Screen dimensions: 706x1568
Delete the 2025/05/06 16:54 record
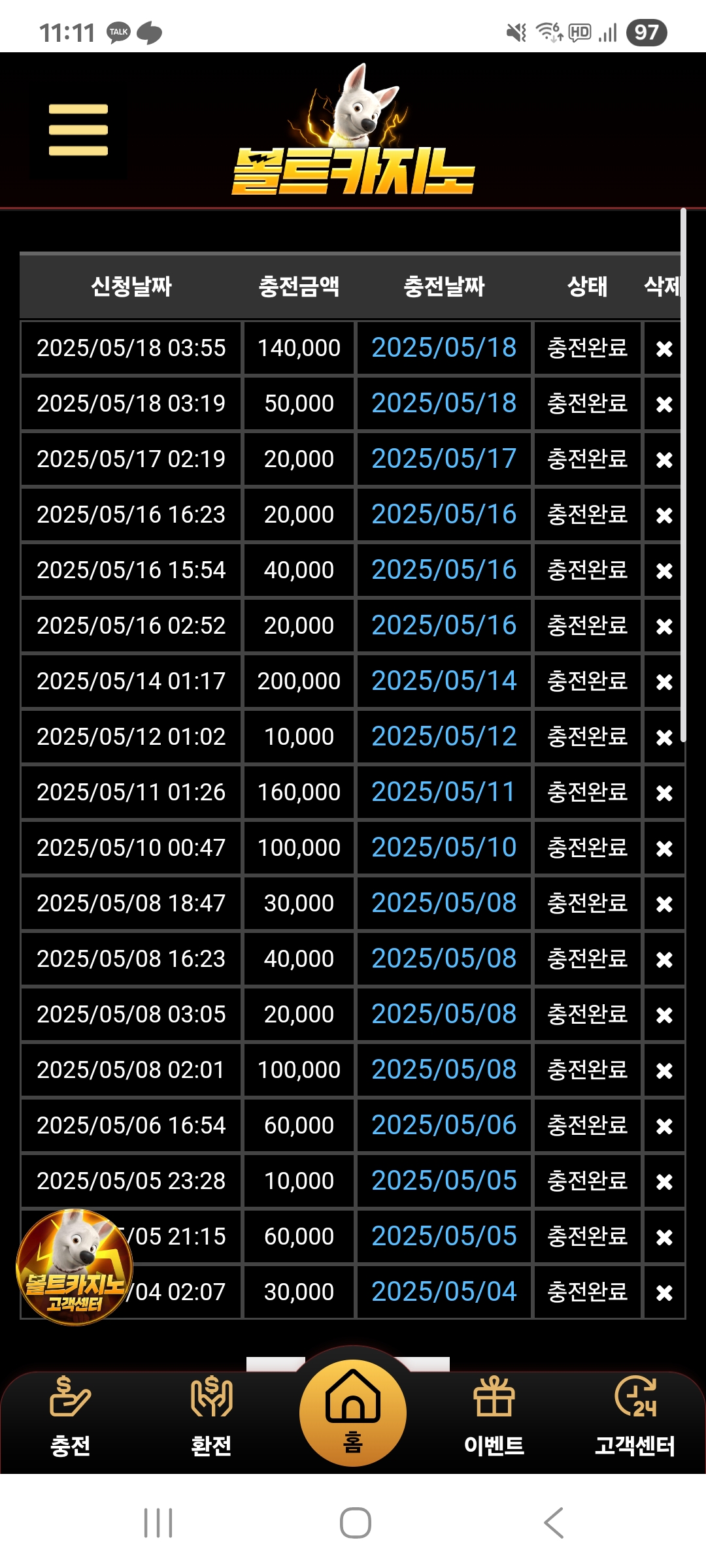tap(664, 1126)
